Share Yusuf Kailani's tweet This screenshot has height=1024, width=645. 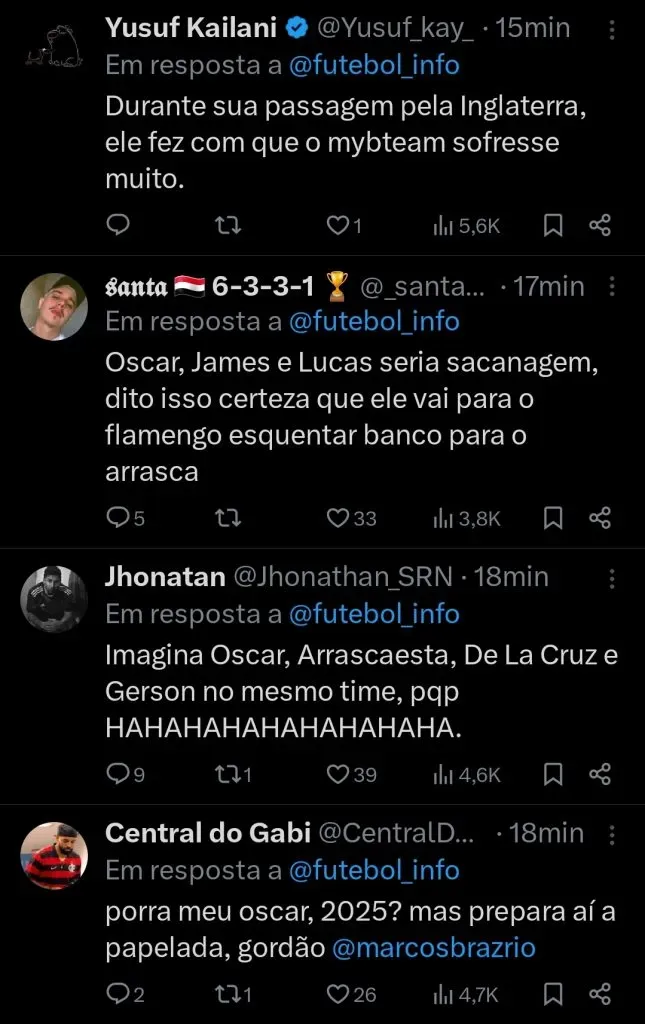(600, 226)
